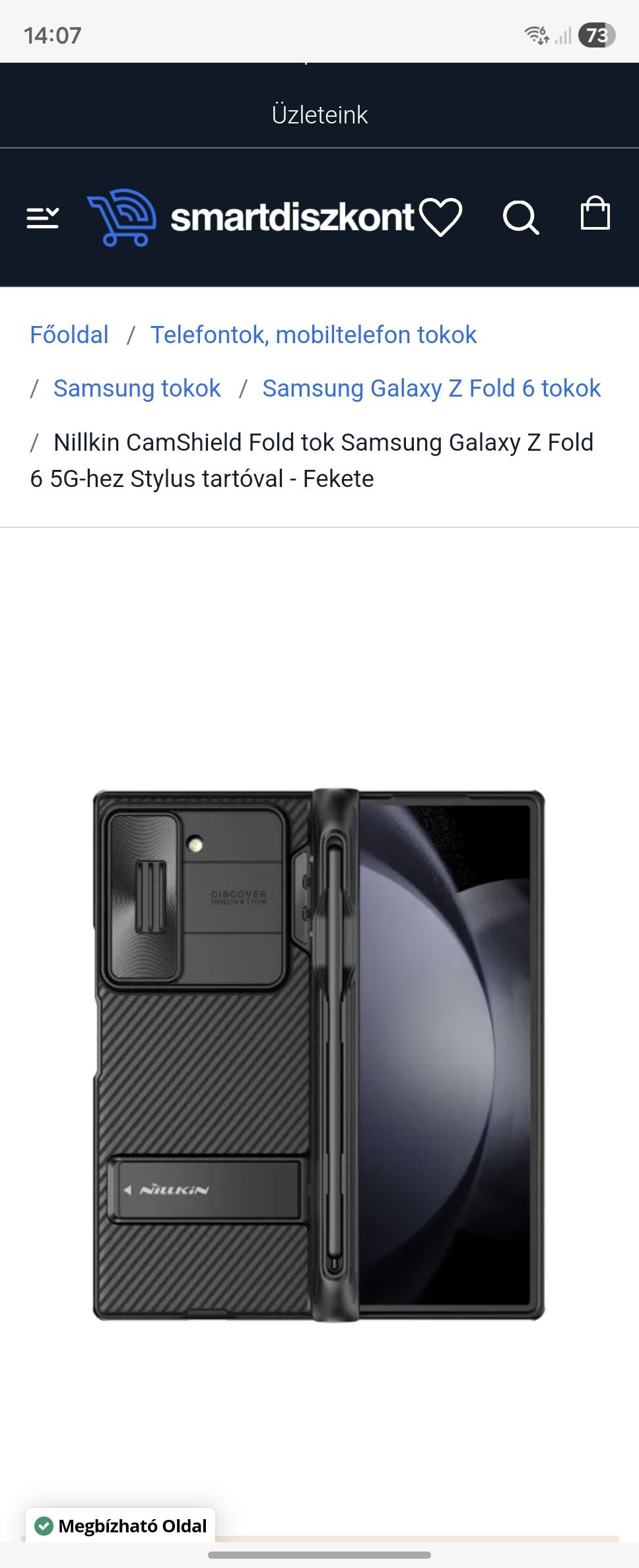Open the Üzleteink link
The image size is (639, 1568).
(319, 115)
